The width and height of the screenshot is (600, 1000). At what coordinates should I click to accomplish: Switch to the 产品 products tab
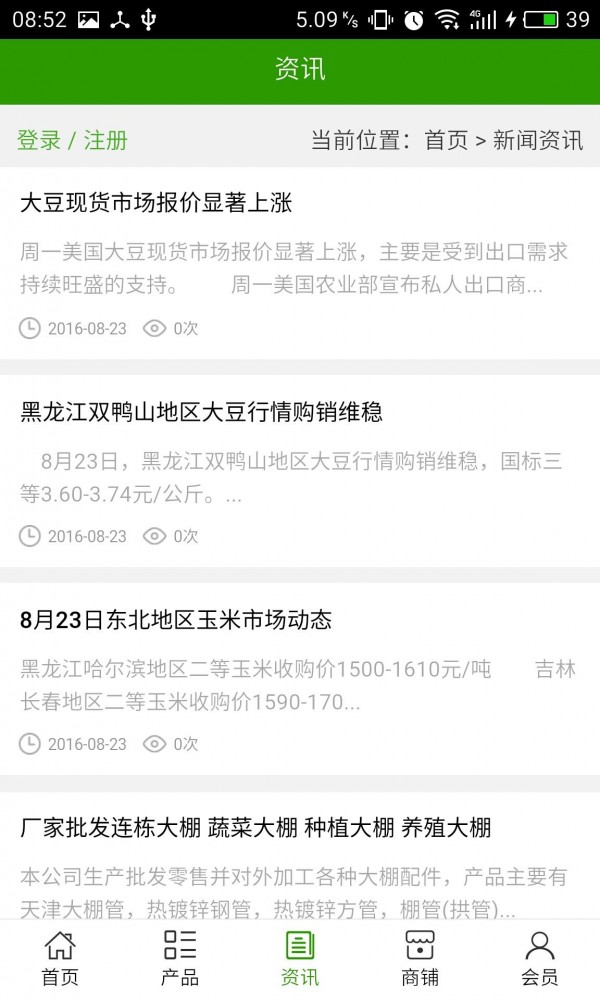180,958
